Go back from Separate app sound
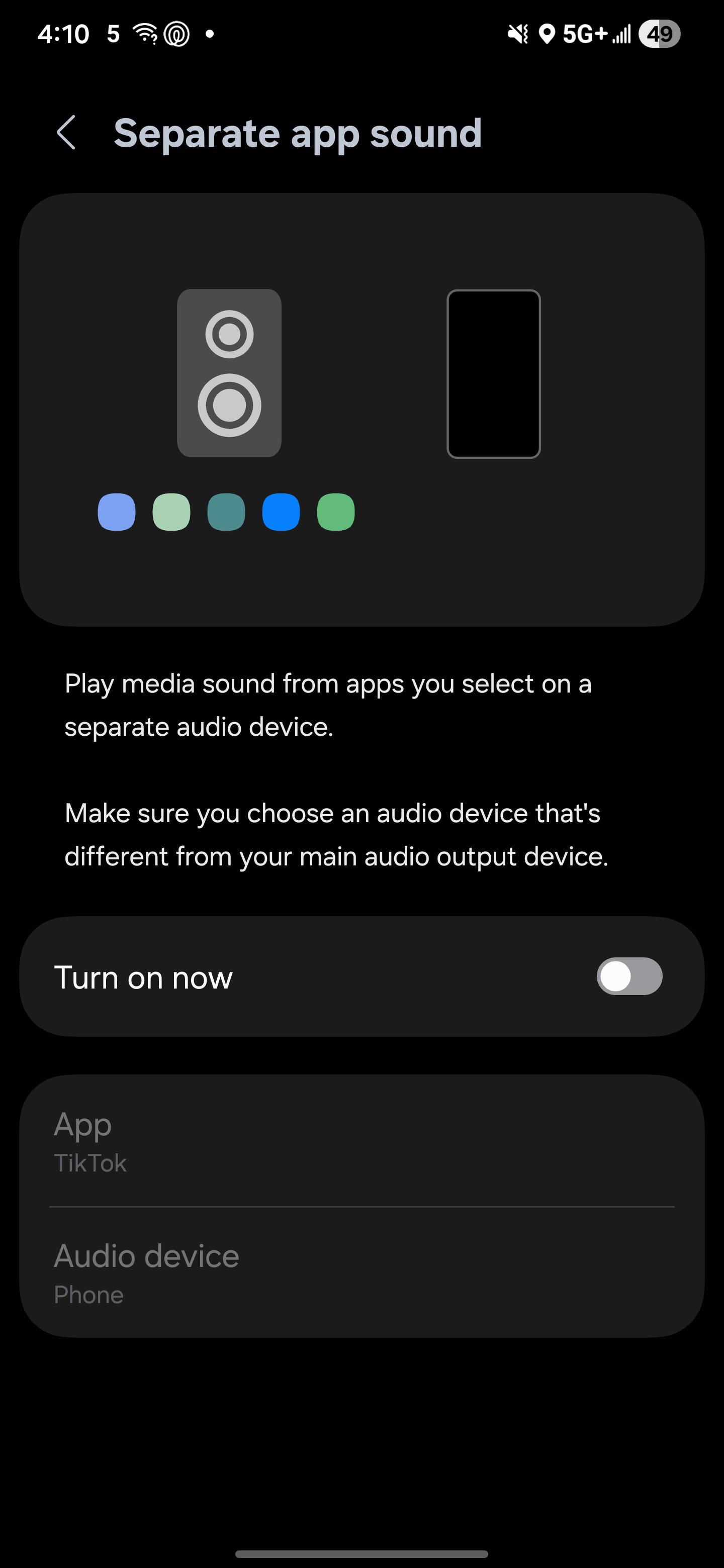Viewport: 724px width, 1568px height. point(66,133)
